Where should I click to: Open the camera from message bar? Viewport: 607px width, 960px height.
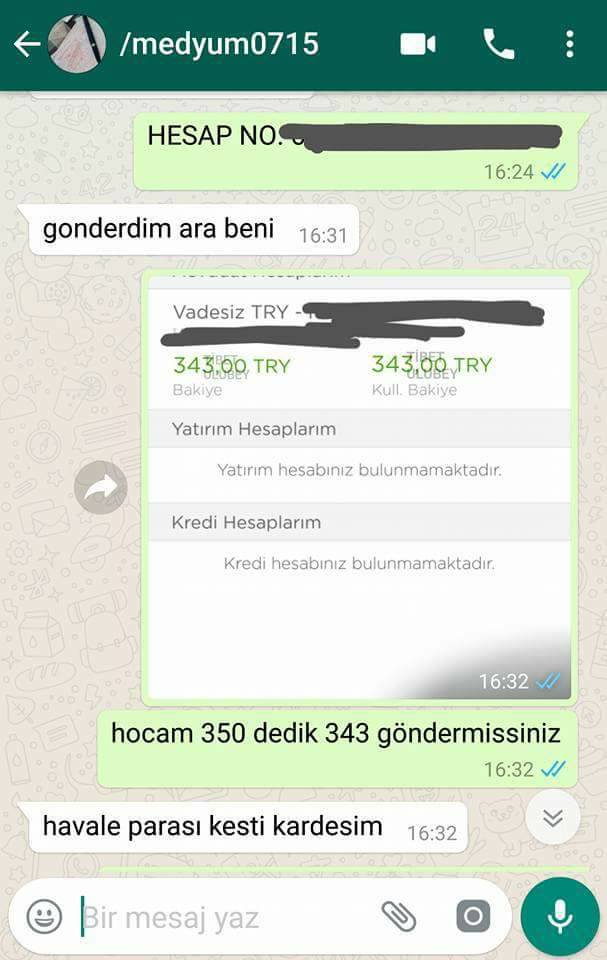(x=473, y=916)
